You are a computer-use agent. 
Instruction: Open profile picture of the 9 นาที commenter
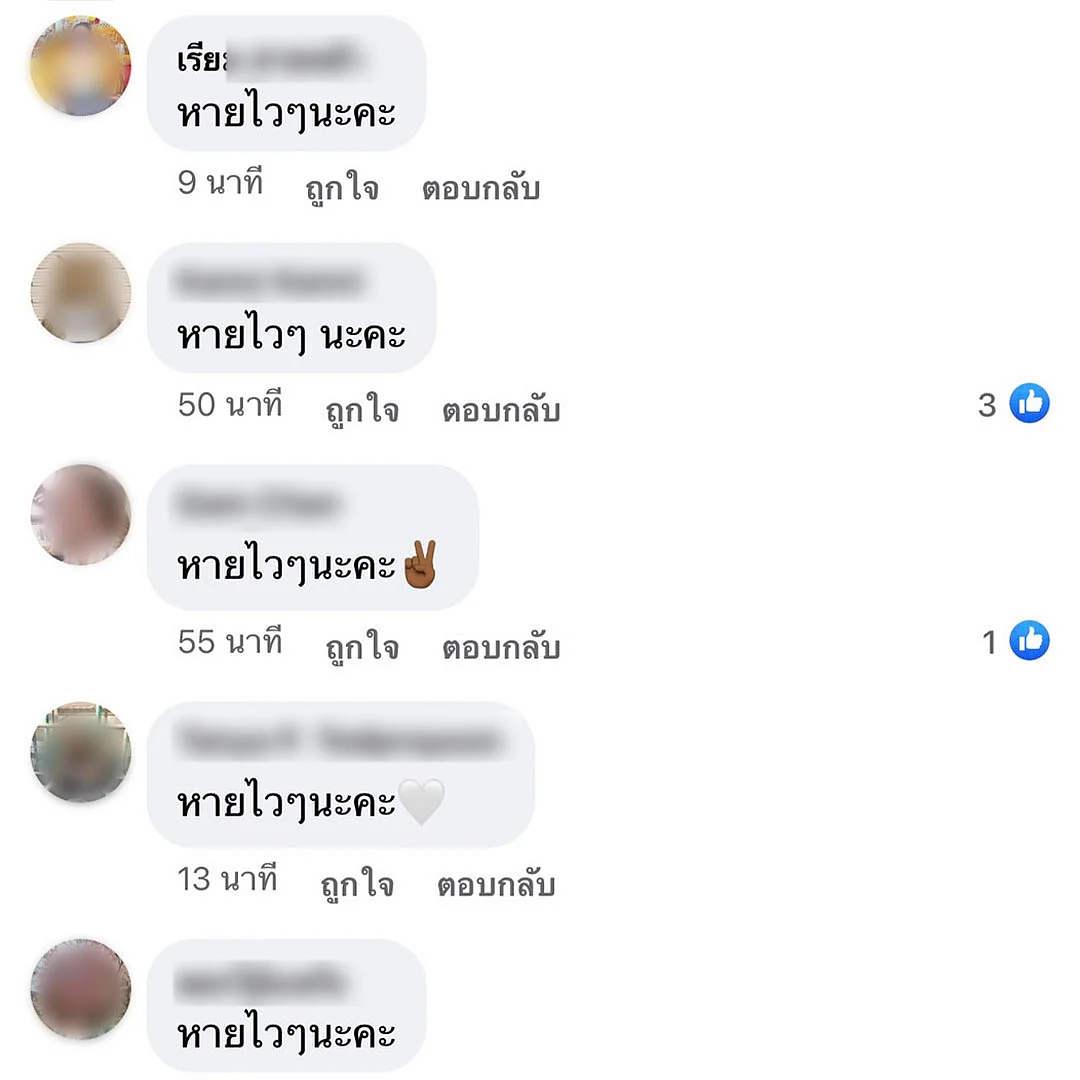(x=81, y=66)
